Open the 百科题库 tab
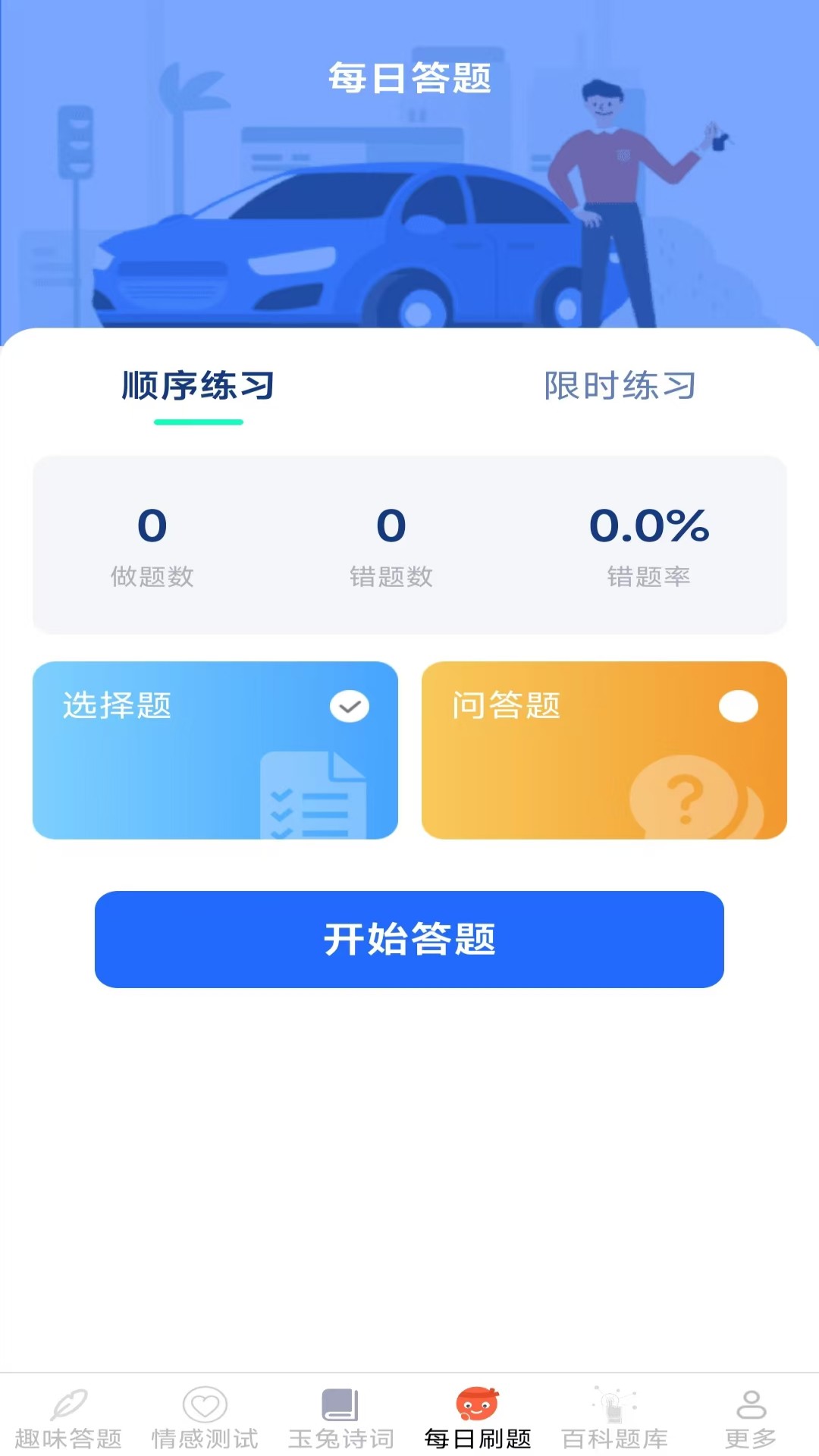 click(614, 1417)
